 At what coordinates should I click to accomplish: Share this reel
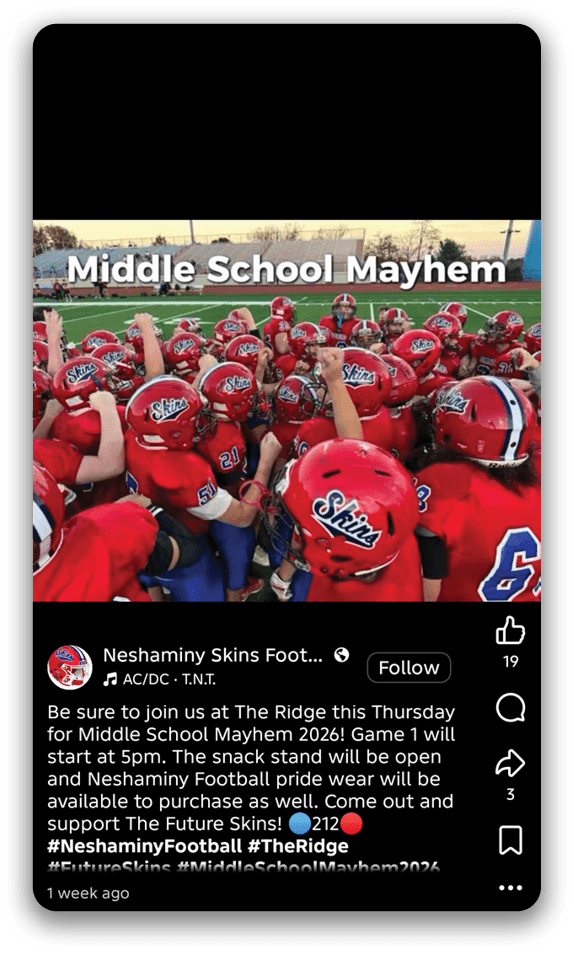tap(510, 764)
